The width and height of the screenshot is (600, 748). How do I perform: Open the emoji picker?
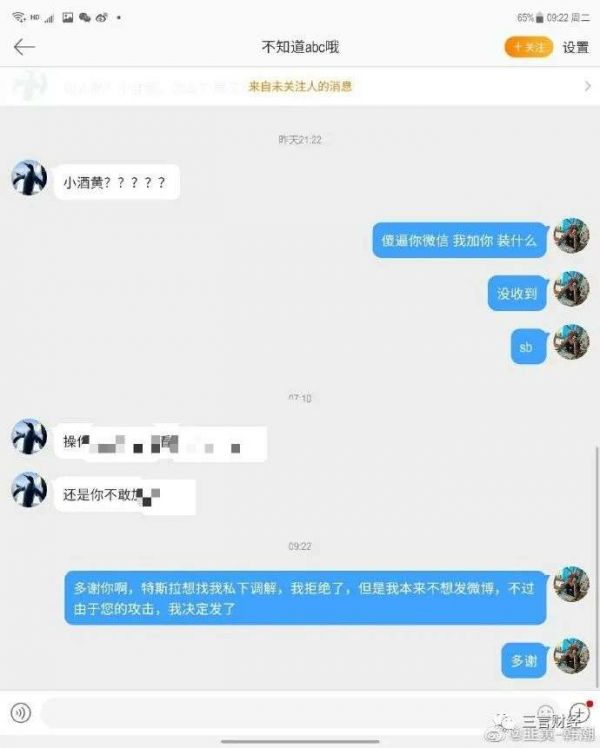point(546,713)
